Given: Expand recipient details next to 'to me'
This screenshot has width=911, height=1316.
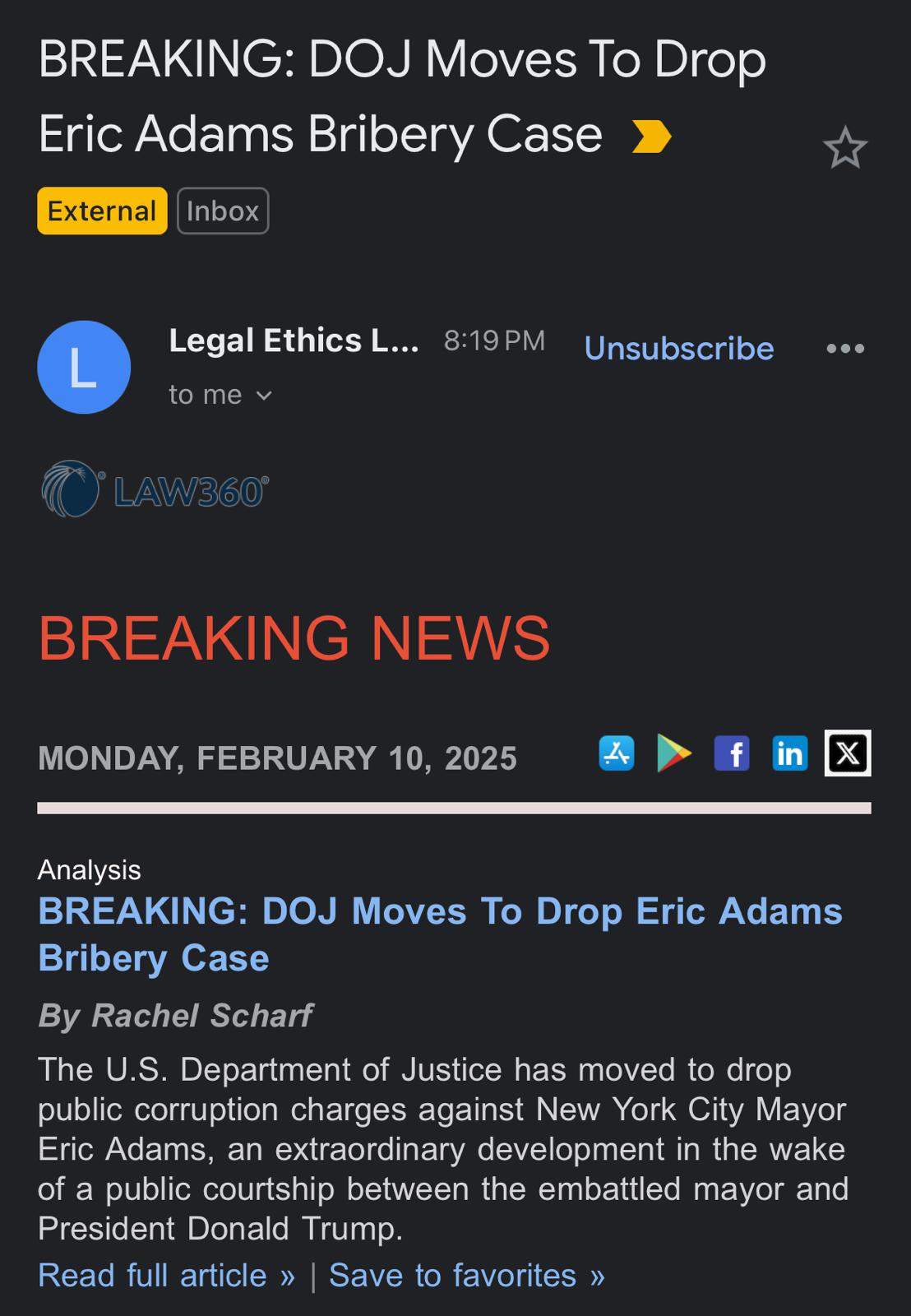Looking at the screenshot, I should (x=264, y=396).
